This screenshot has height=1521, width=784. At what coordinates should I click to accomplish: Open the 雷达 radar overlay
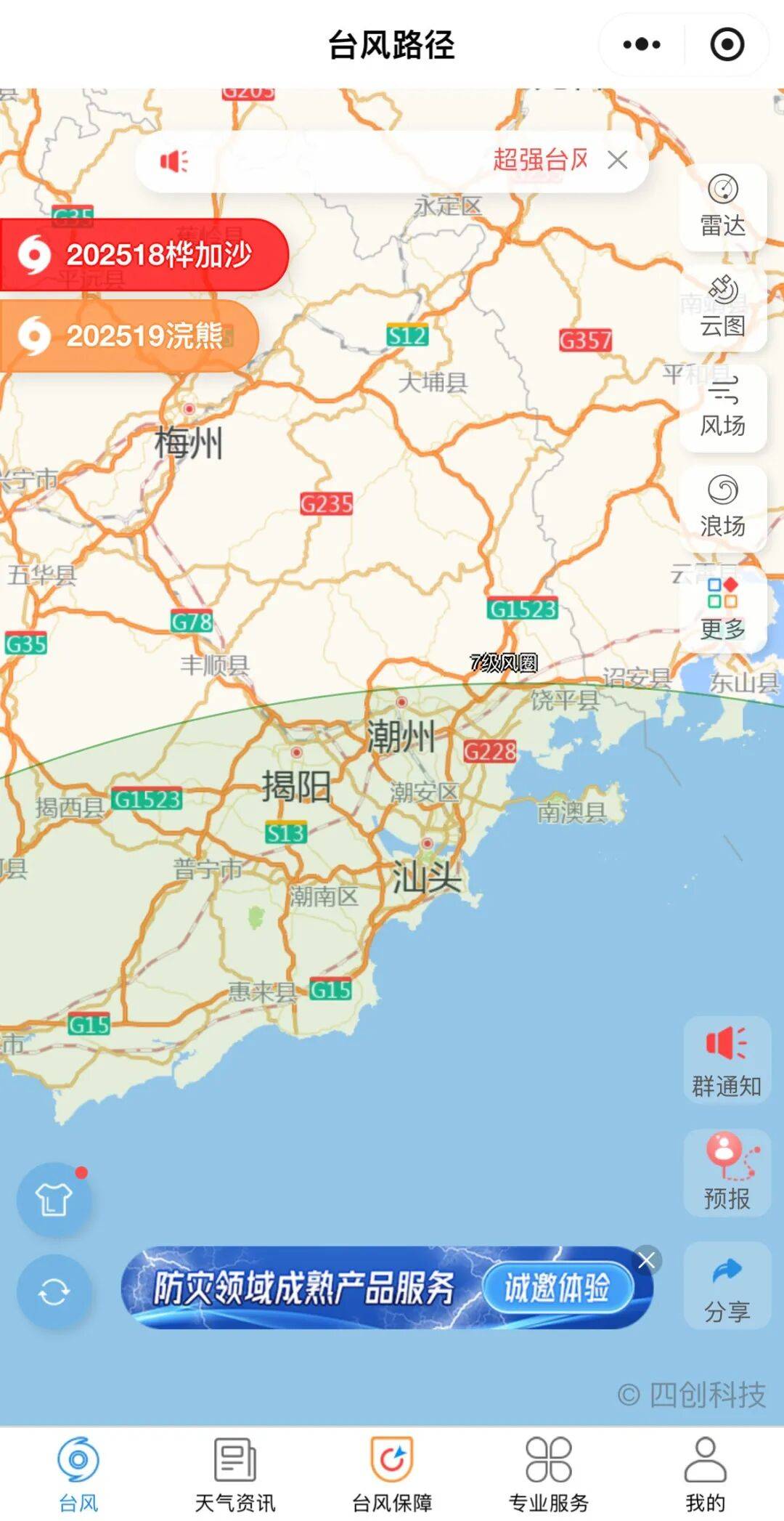(723, 206)
